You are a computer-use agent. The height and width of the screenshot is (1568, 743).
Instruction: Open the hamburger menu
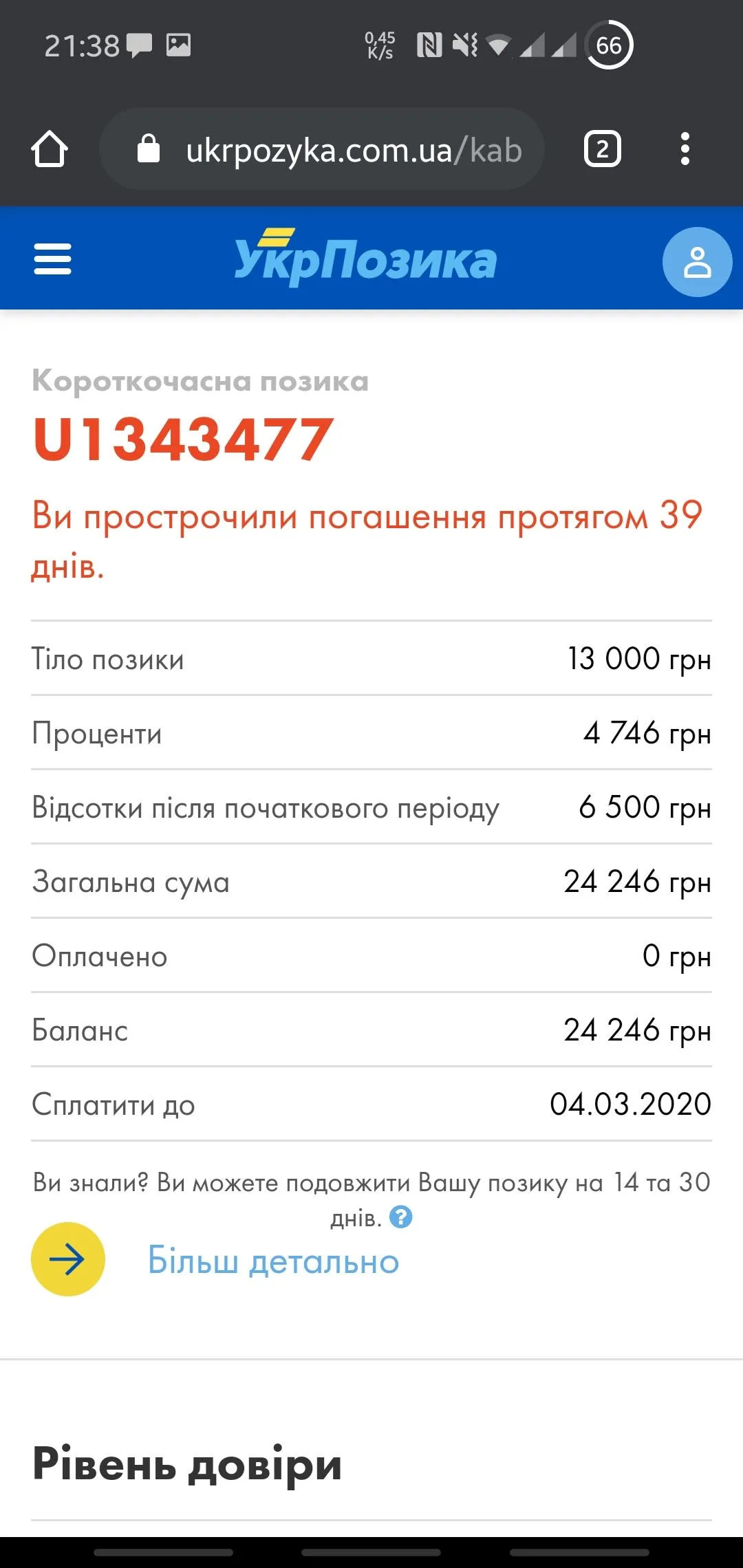coord(52,259)
